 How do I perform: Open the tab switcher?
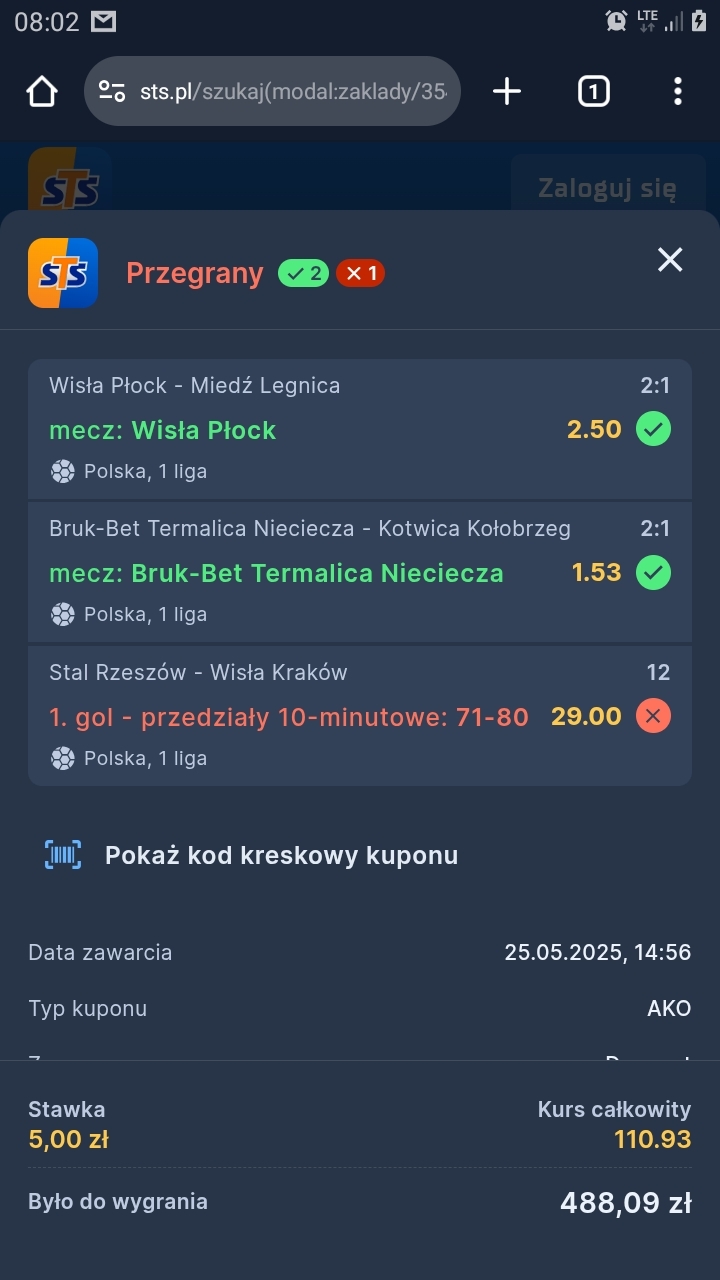coord(593,92)
